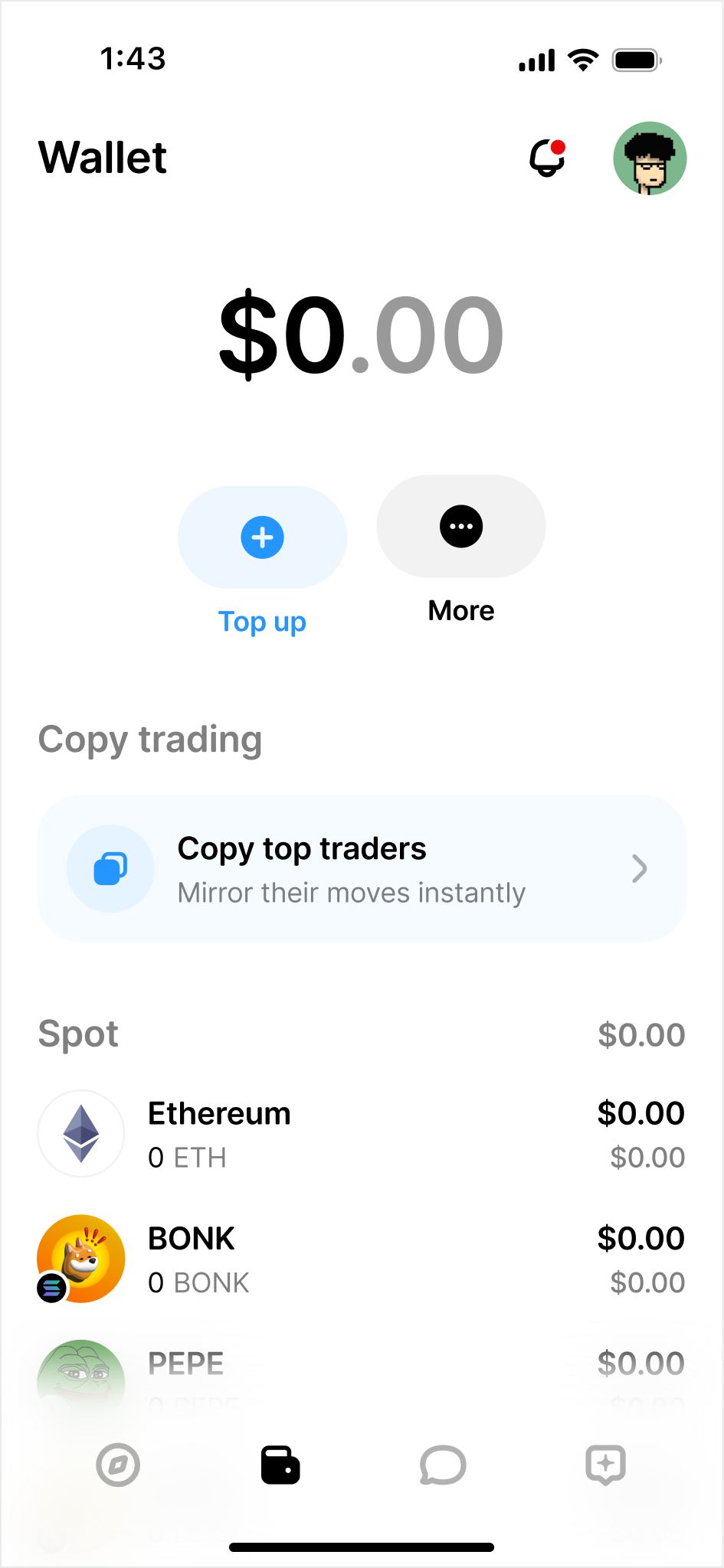The image size is (724, 1568).
Task: Open the Ethereum asset row
Action: click(x=362, y=1134)
